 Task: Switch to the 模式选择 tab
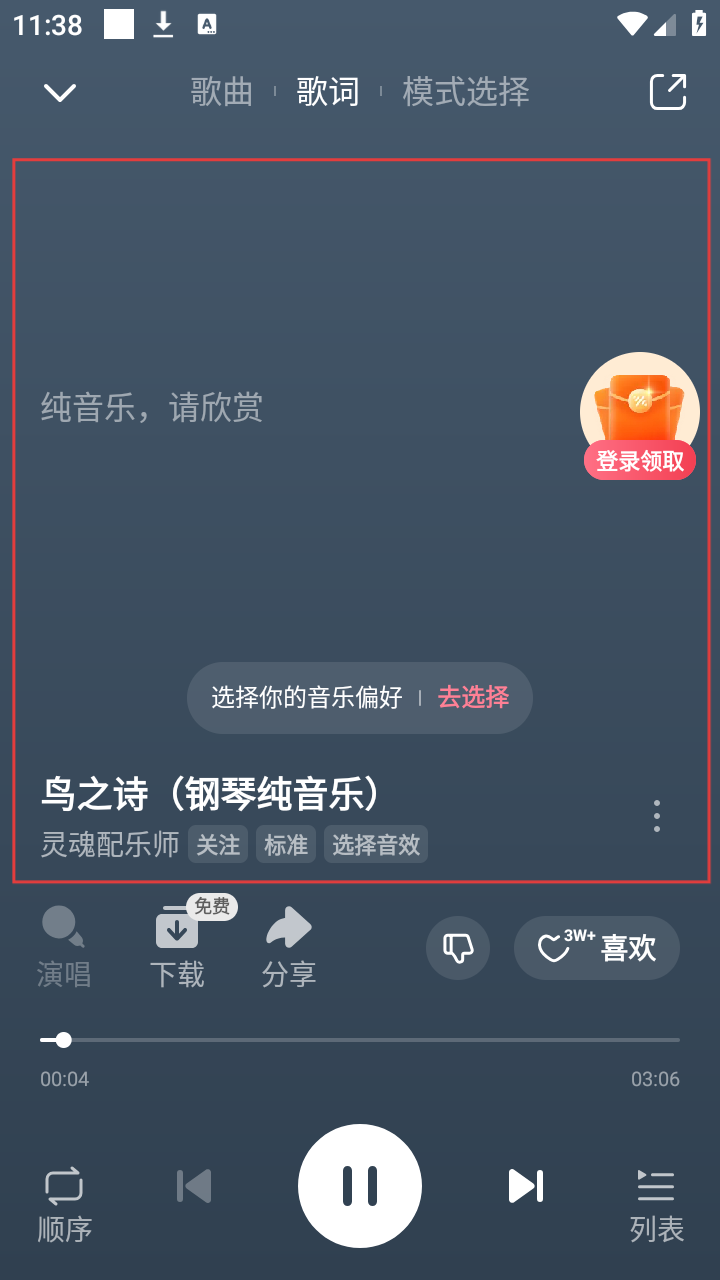(466, 92)
